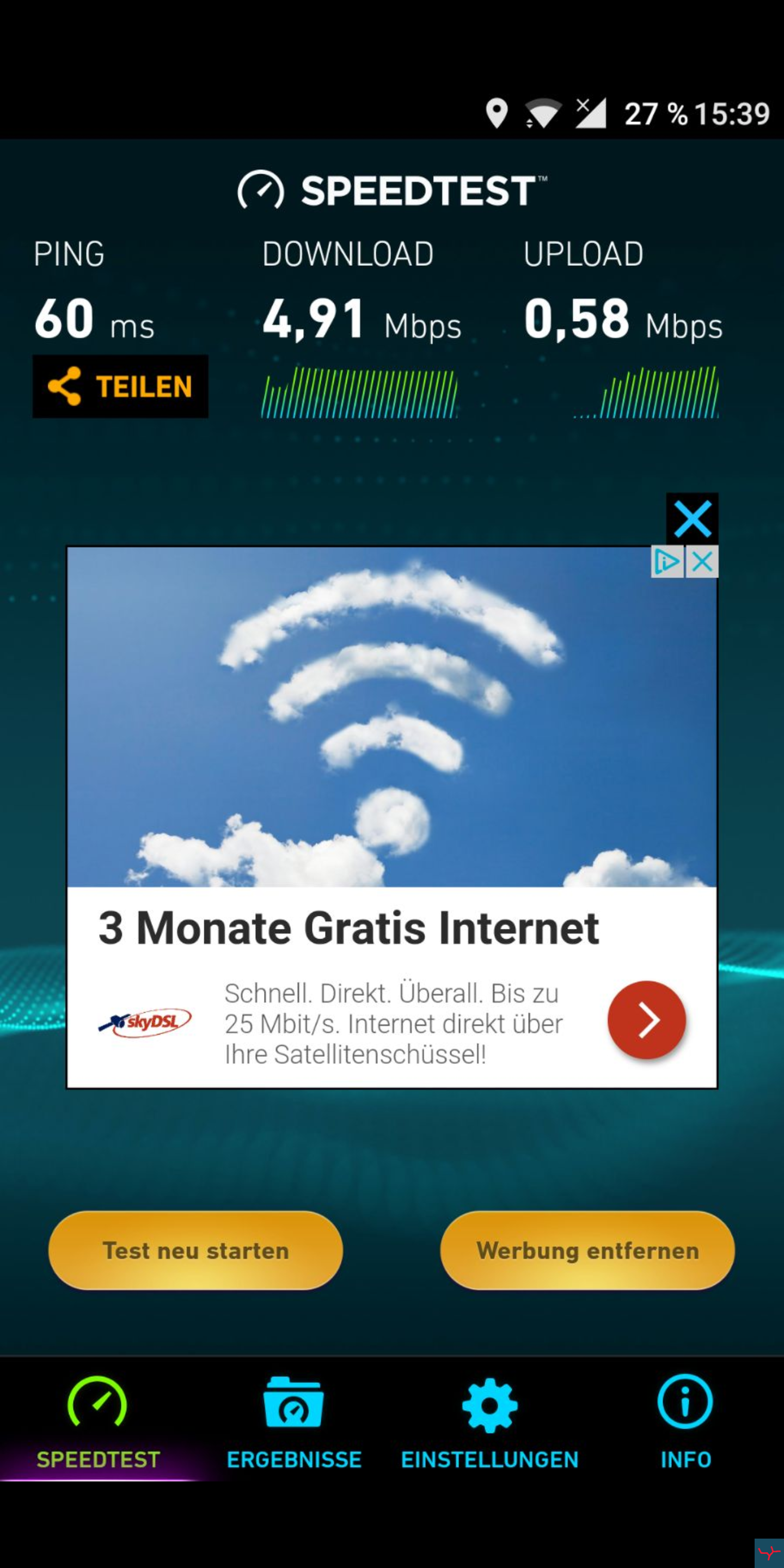Close the ad with the blue X
This screenshot has width=784, height=1568.
pyautogui.click(x=692, y=519)
